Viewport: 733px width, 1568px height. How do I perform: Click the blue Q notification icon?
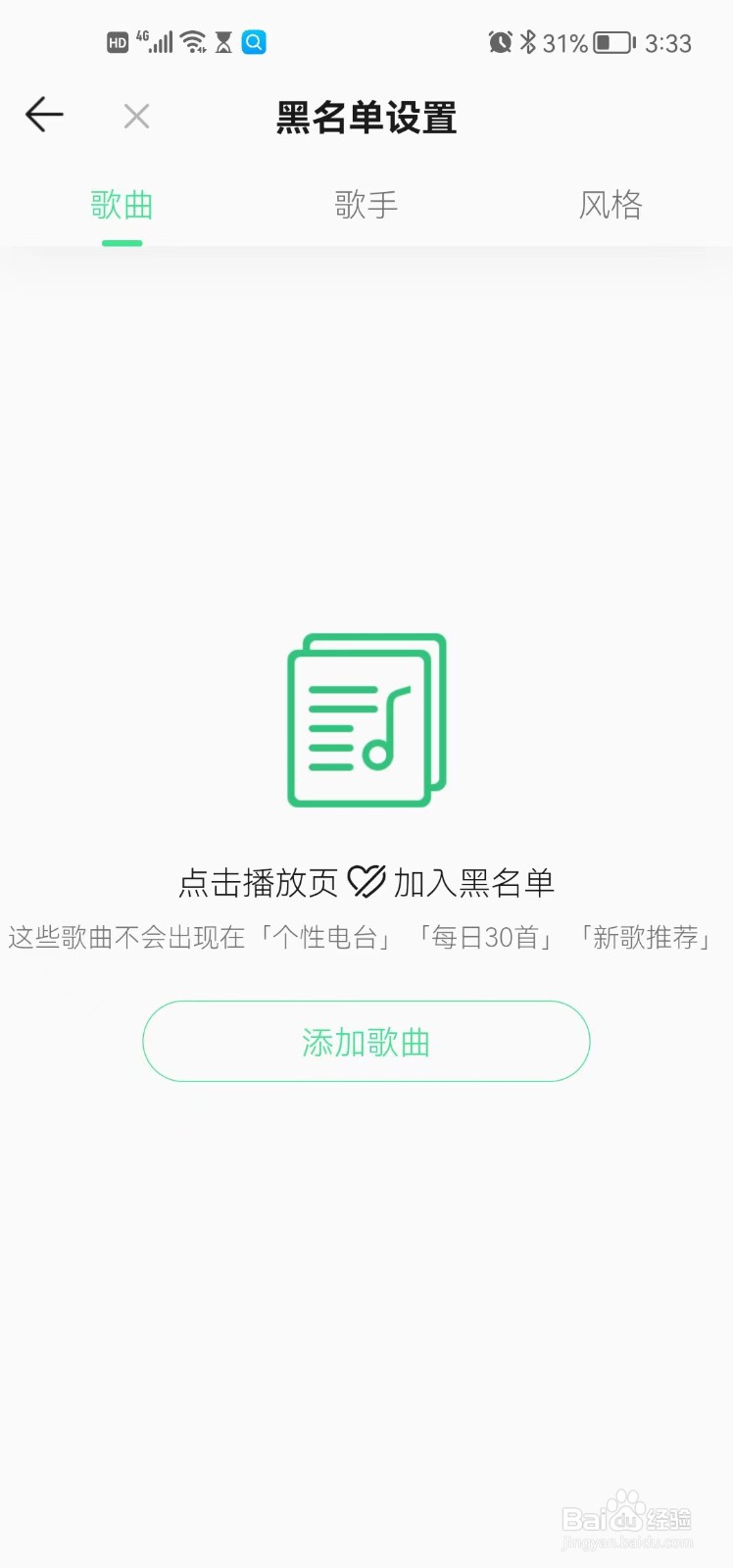[x=254, y=41]
